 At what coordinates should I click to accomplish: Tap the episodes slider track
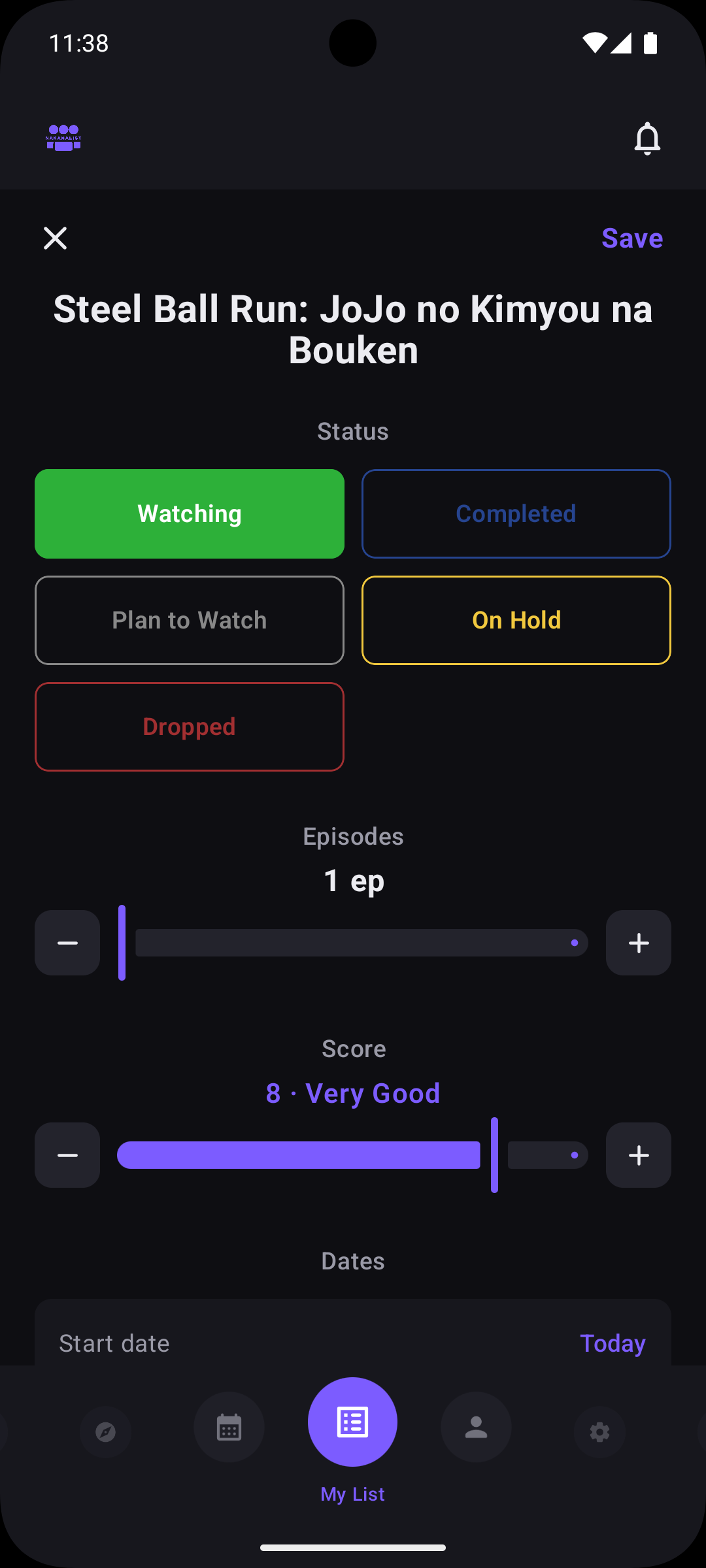[353, 943]
